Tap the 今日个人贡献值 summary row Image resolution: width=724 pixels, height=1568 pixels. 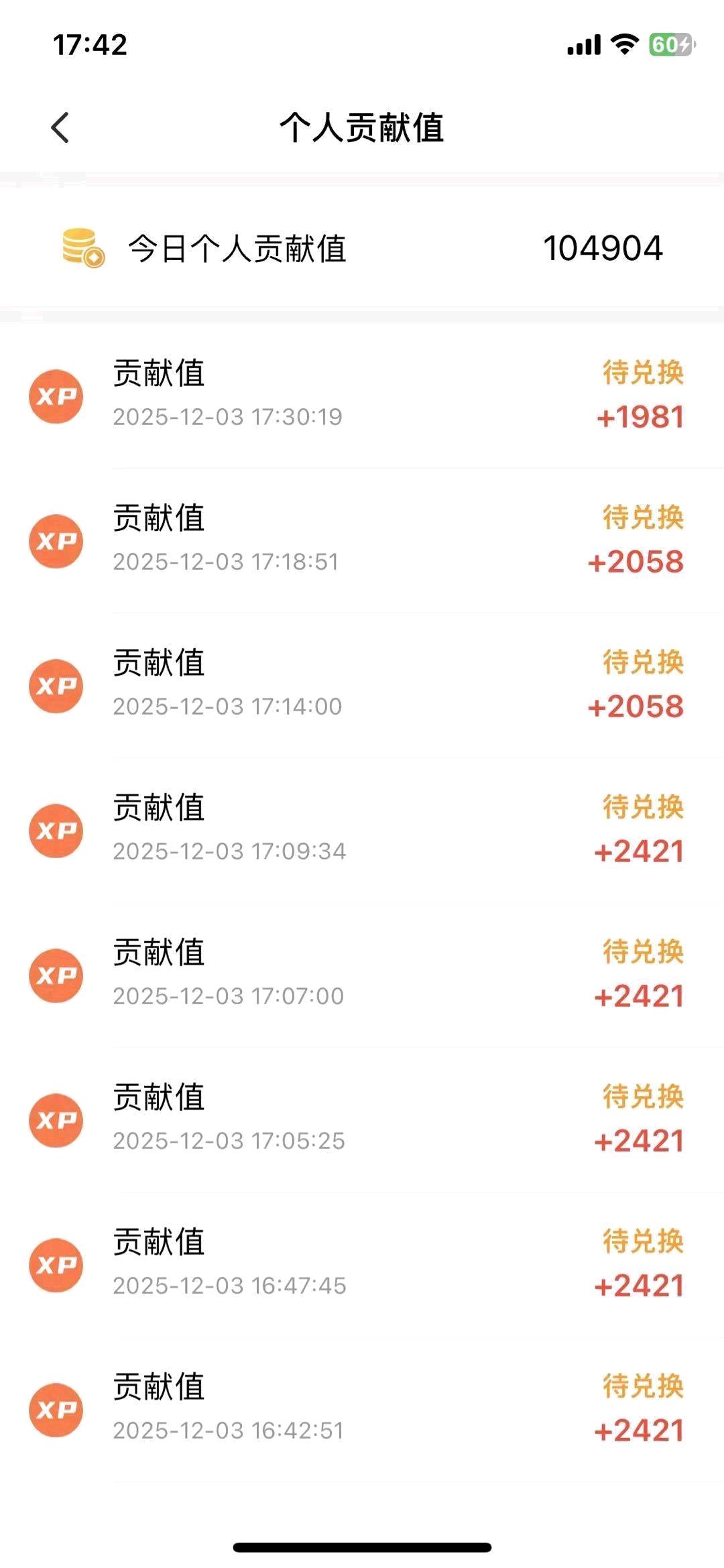coord(362,249)
